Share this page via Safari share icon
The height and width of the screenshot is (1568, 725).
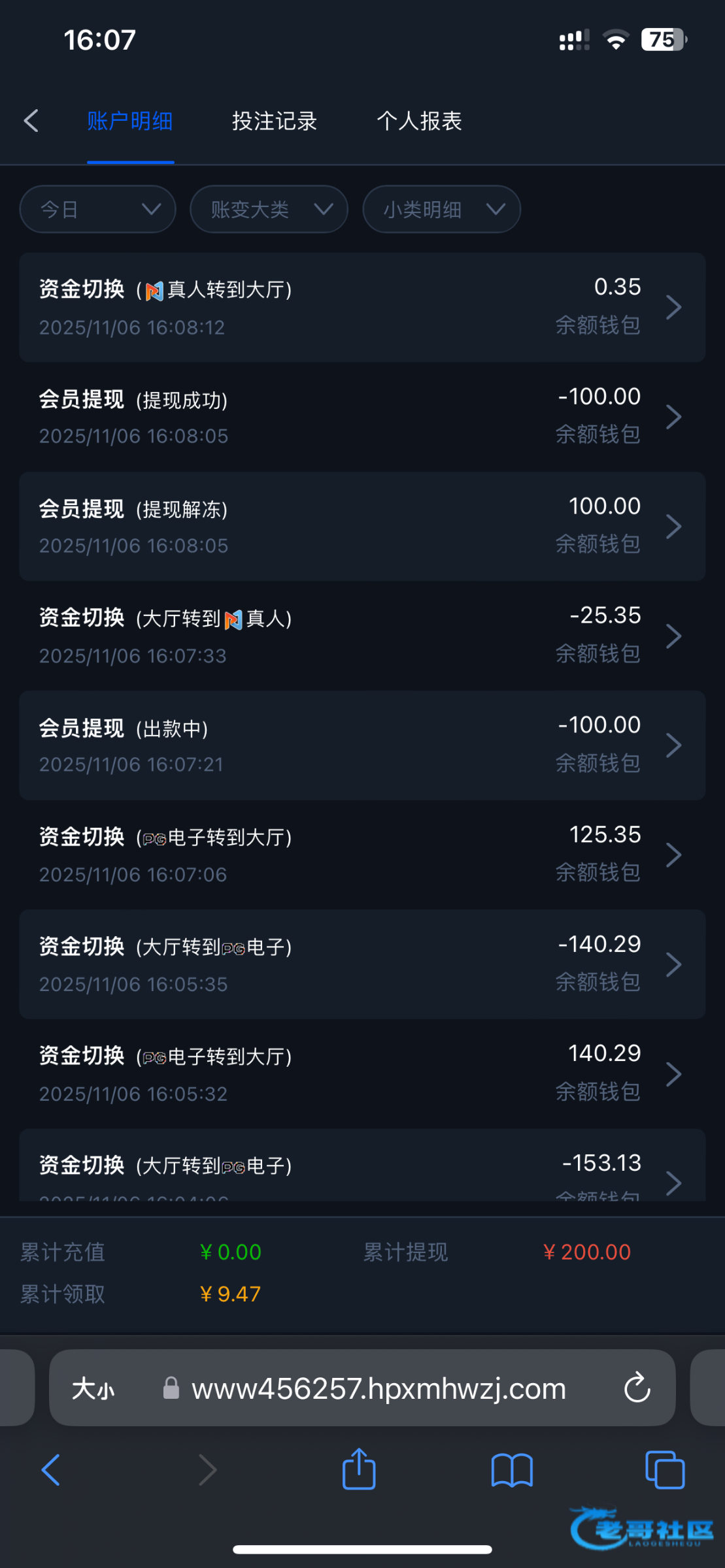359,1469
